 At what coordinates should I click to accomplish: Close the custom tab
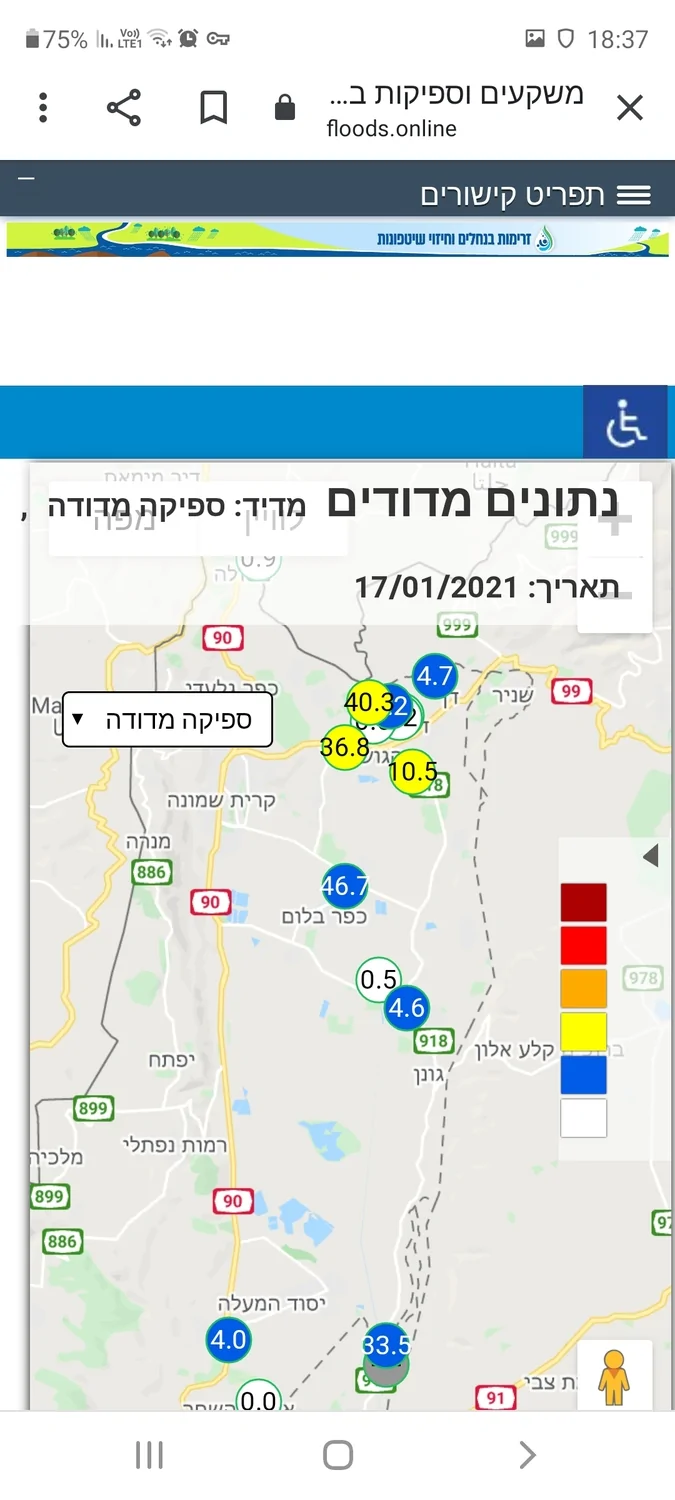(630, 108)
